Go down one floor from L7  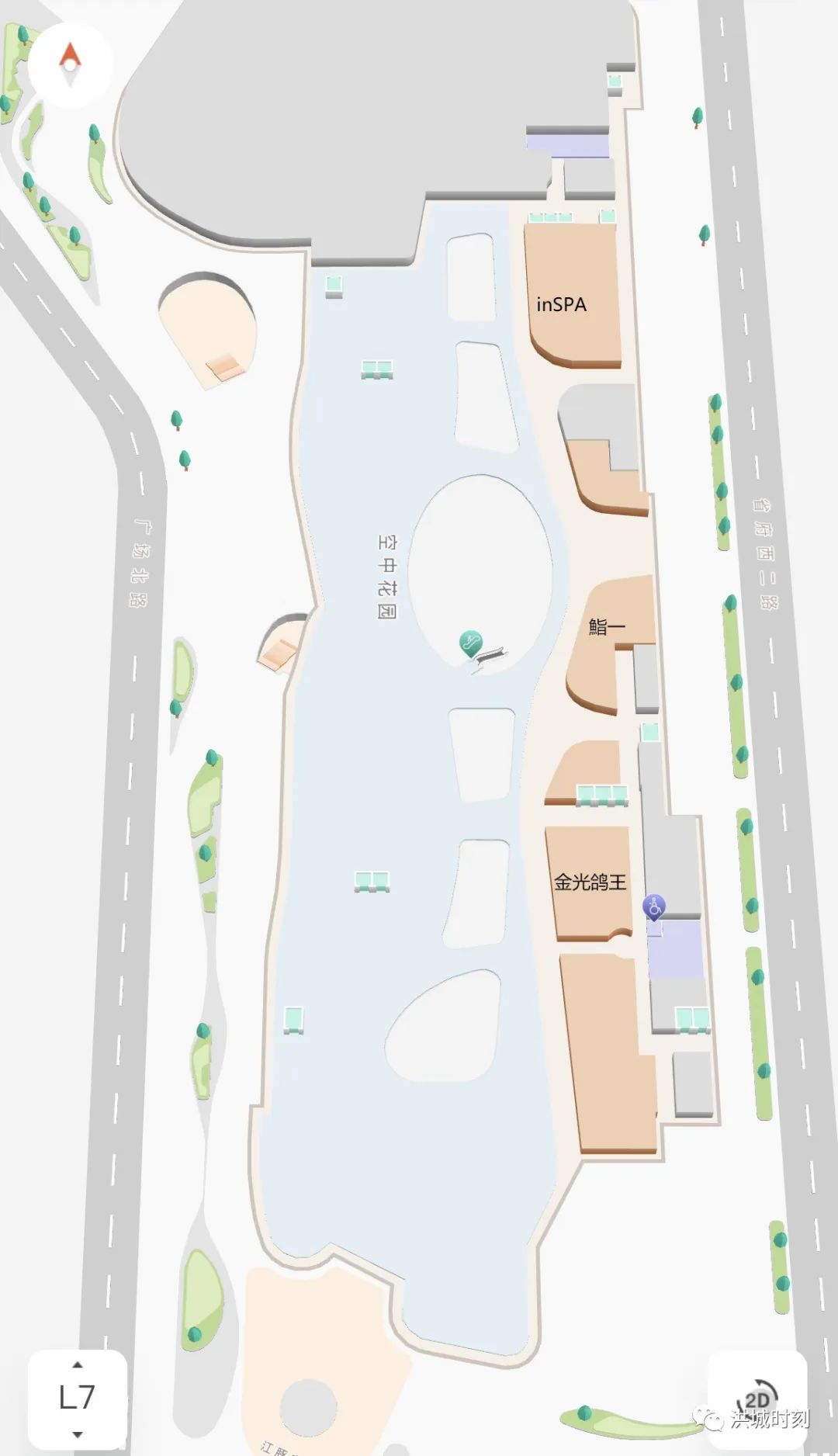tap(77, 1434)
